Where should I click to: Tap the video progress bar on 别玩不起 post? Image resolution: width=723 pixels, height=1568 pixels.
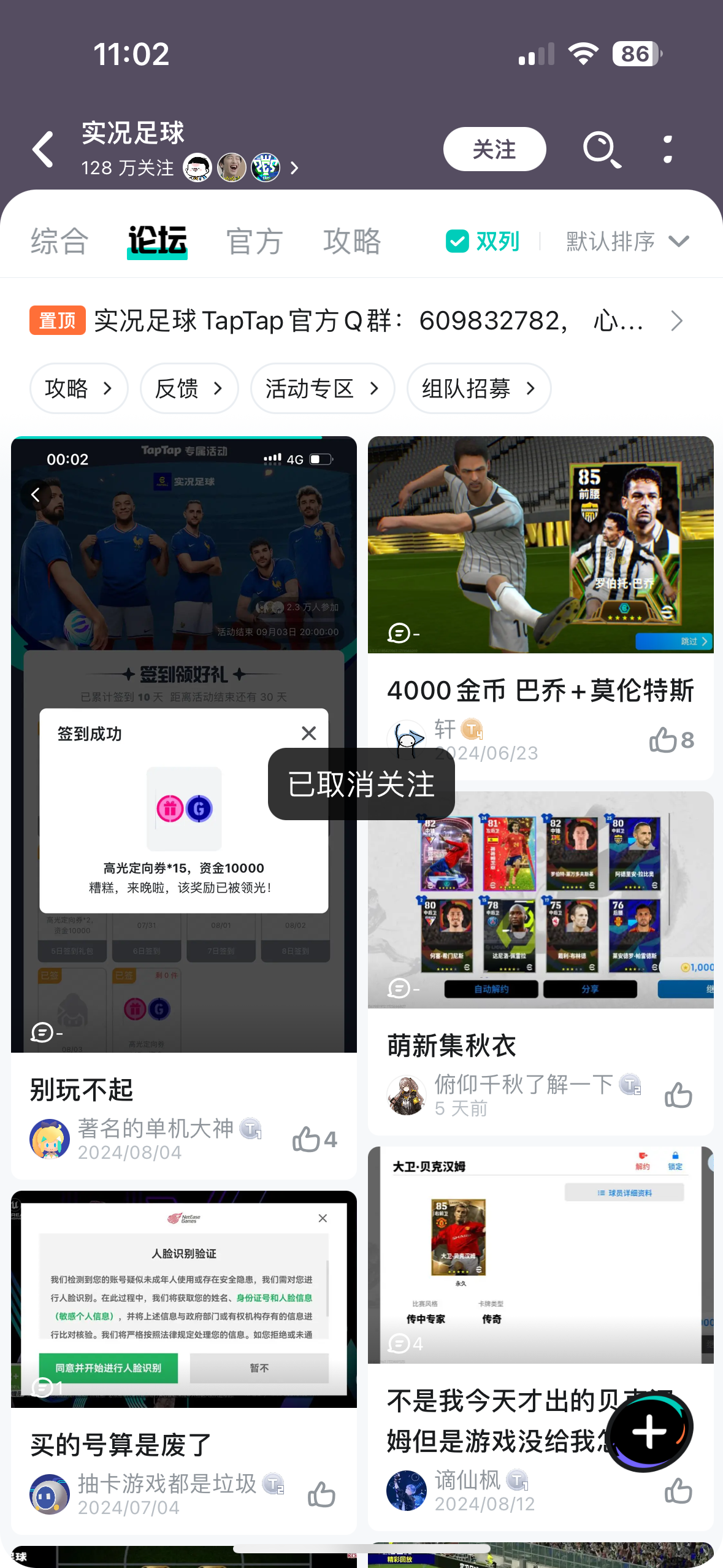(x=184, y=438)
